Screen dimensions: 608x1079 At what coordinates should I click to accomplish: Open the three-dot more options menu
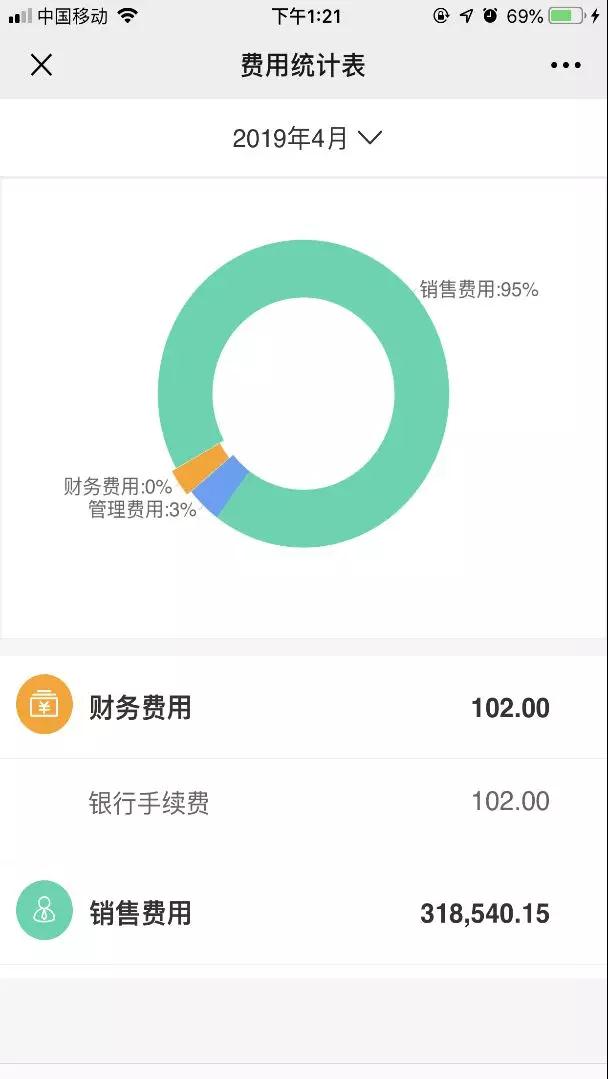point(565,66)
